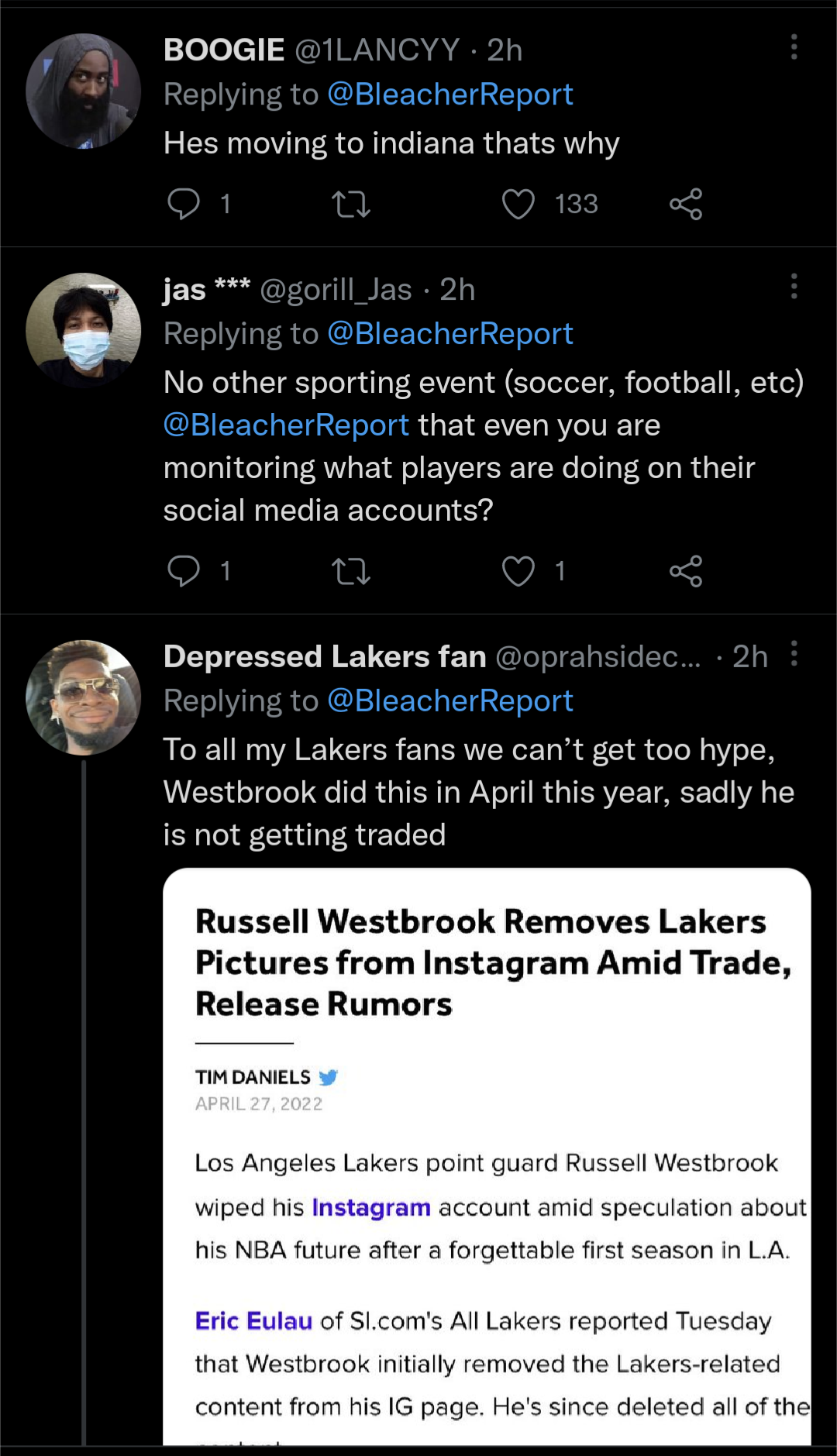The width and height of the screenshot is (837, 1456).
Task: Retweet BOOGIE's "moving to indiana" reply
Action: [353, 204]
